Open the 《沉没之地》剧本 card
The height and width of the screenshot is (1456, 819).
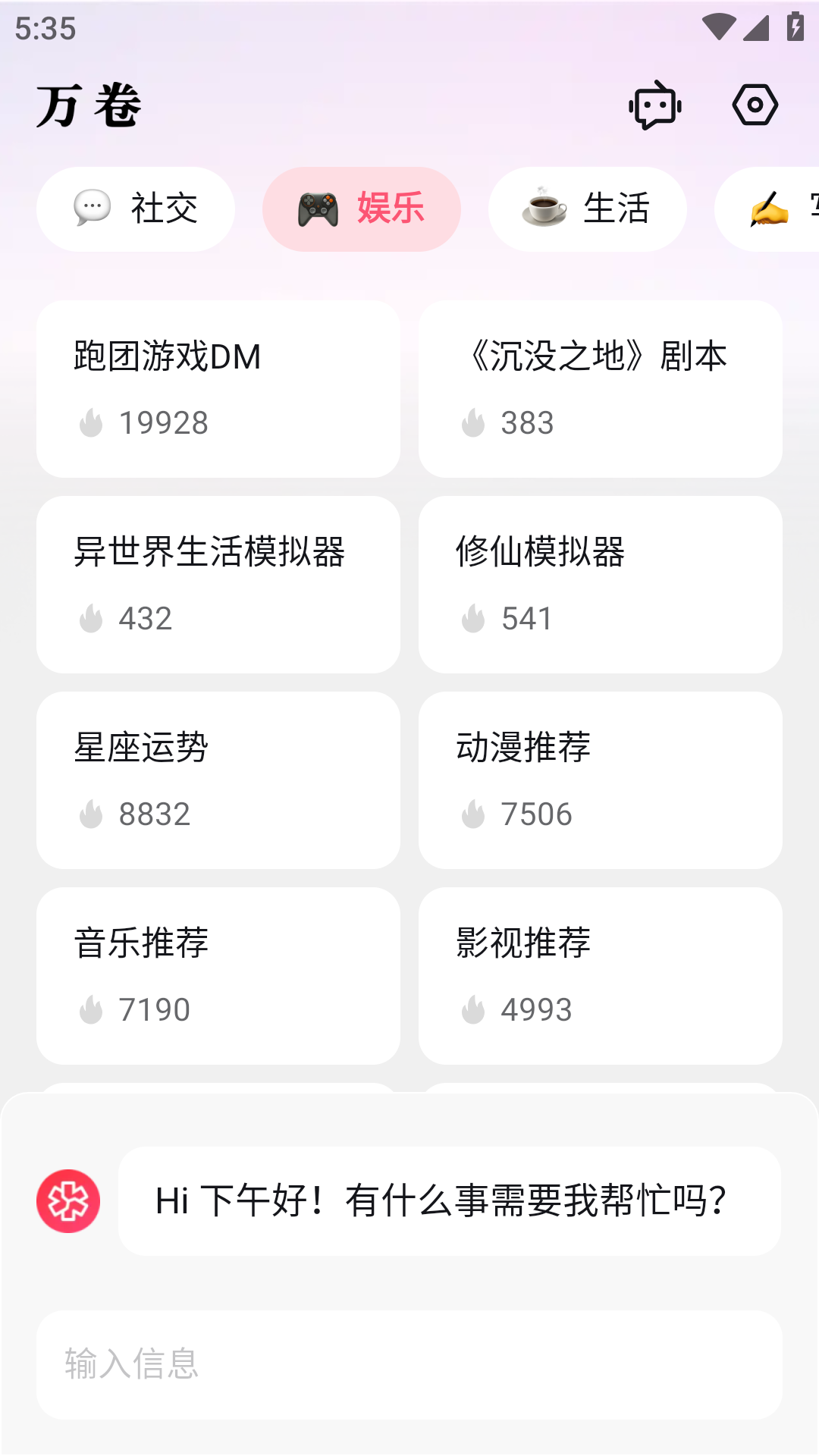pos(601,389)
